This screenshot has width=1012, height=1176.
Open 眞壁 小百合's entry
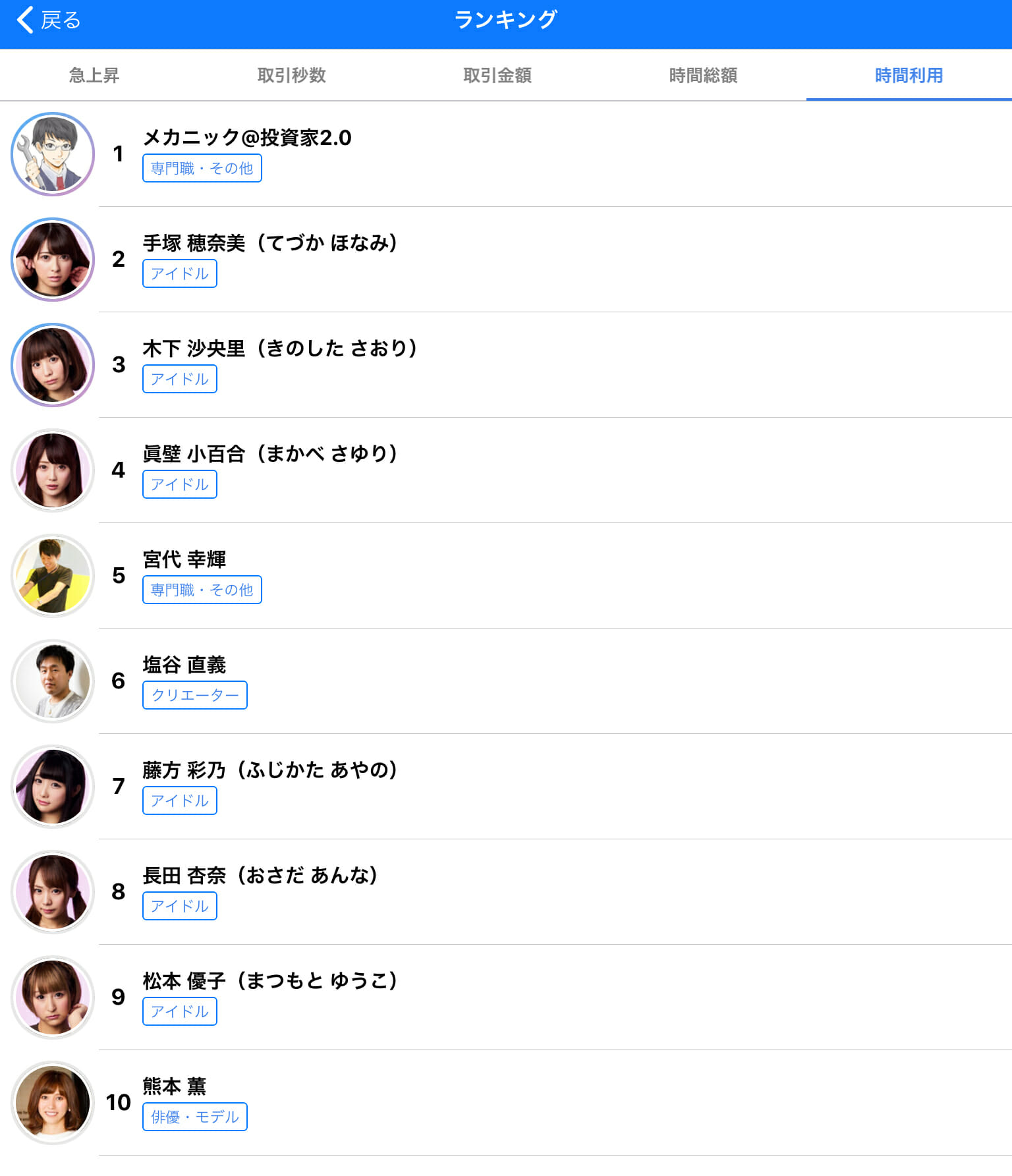[x=270, y=454]
